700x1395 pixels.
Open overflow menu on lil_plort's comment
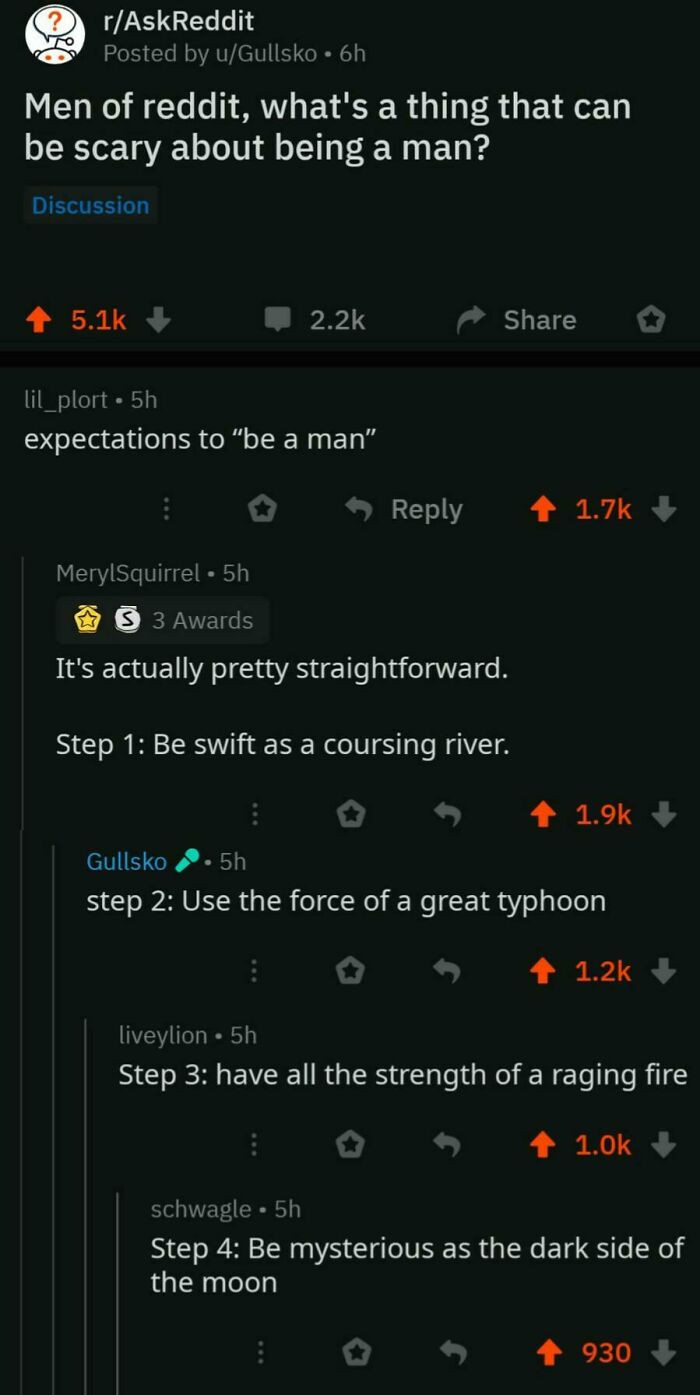(x=167, y=509)
